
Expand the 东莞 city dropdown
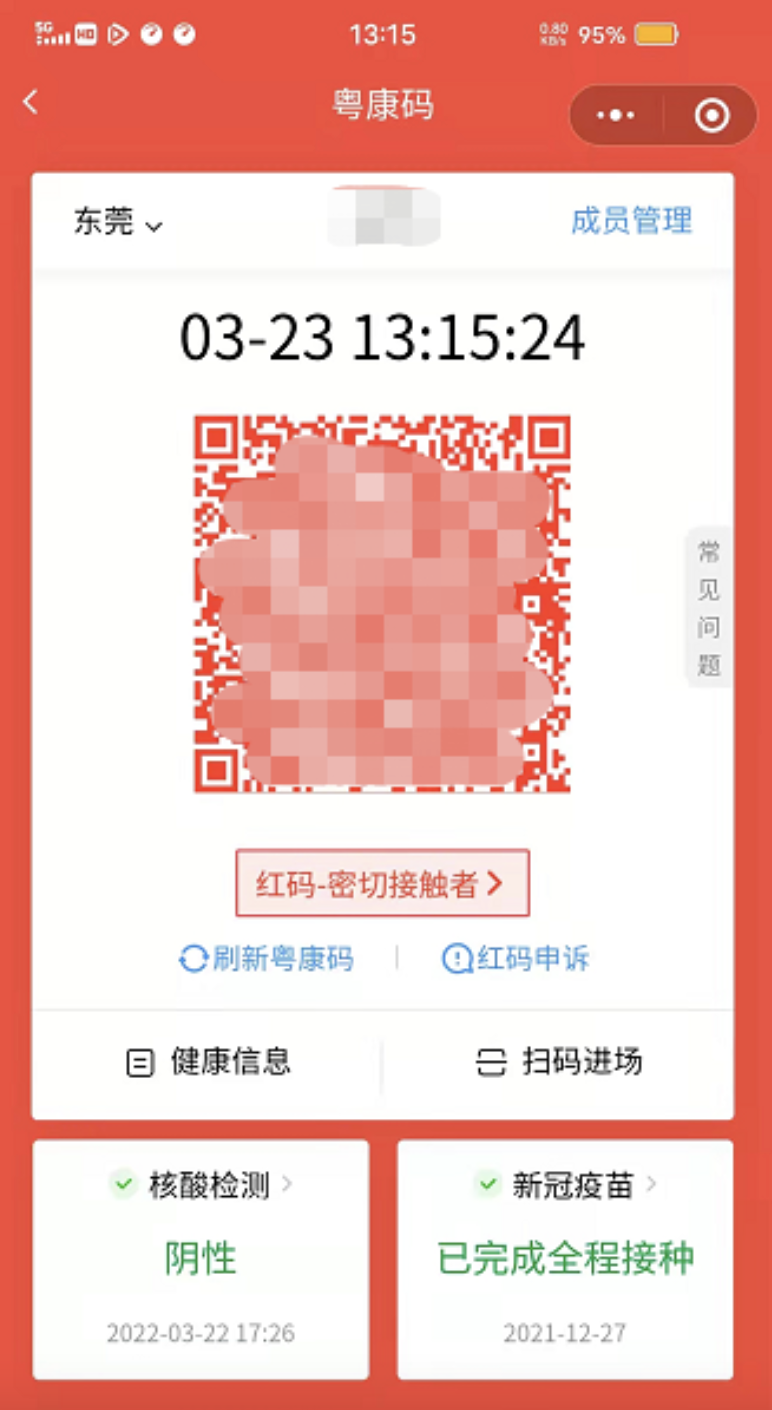(x=117, y=222)
